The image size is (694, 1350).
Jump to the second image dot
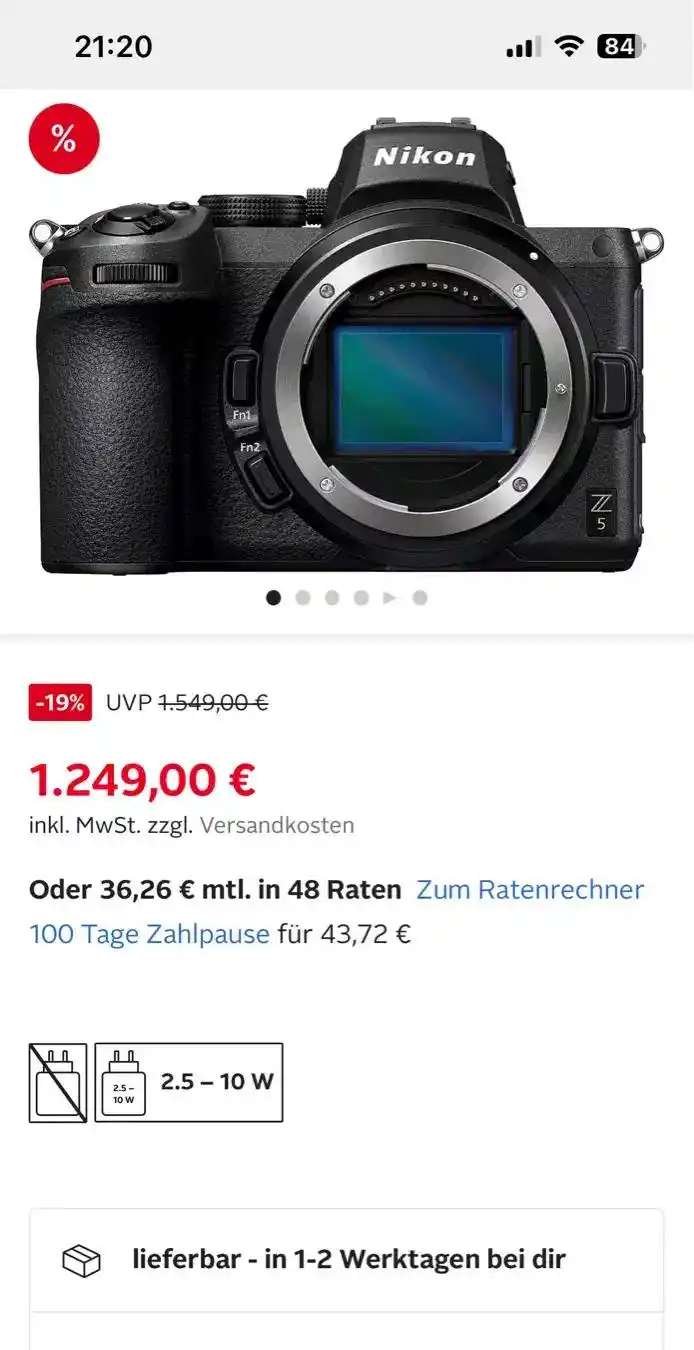303,598
